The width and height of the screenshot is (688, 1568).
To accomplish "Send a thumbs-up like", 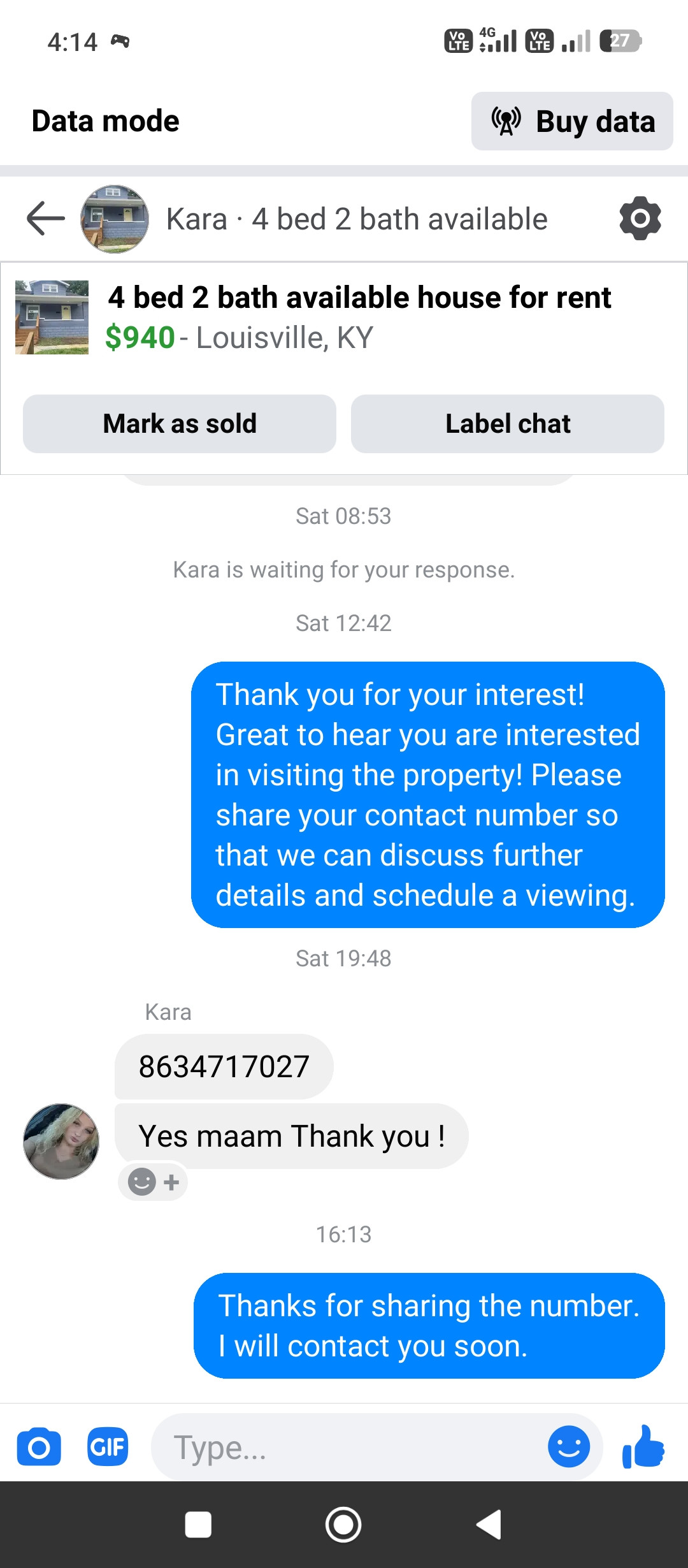I will (643, 1447).
